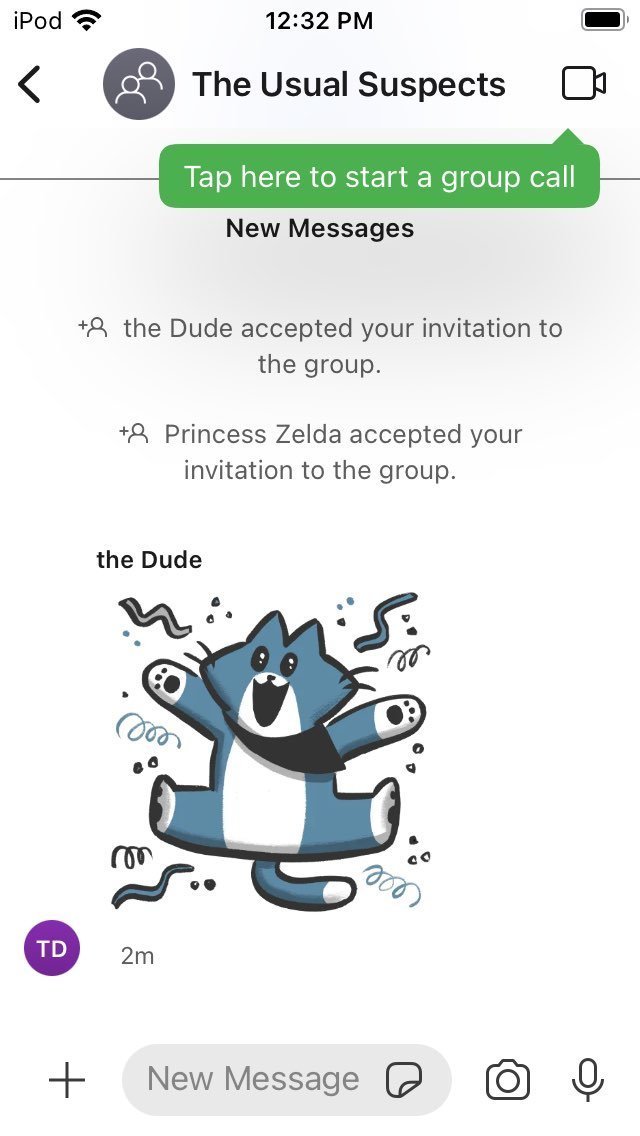This screenshot has height=1136, width=640.
Task: Open the attachment plus menu
Action: [x=67, y=1080]
